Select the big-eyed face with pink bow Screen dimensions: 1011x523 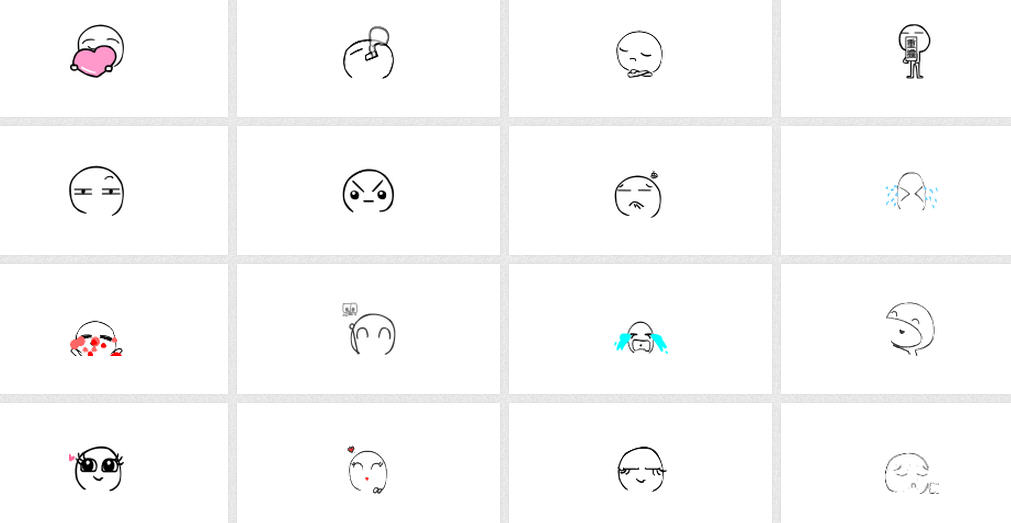coord(97,468)
